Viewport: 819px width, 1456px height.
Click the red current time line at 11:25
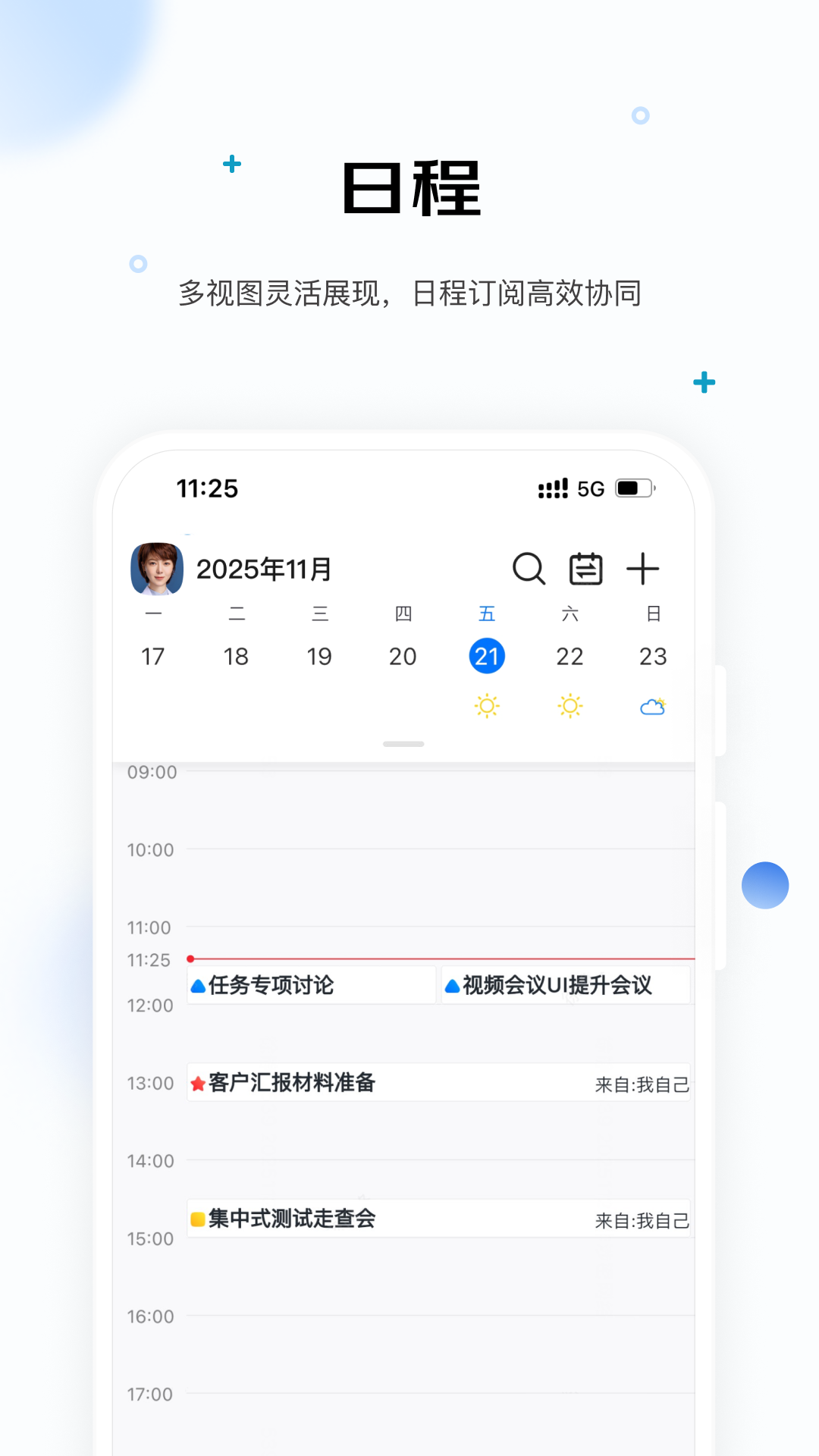440,958
